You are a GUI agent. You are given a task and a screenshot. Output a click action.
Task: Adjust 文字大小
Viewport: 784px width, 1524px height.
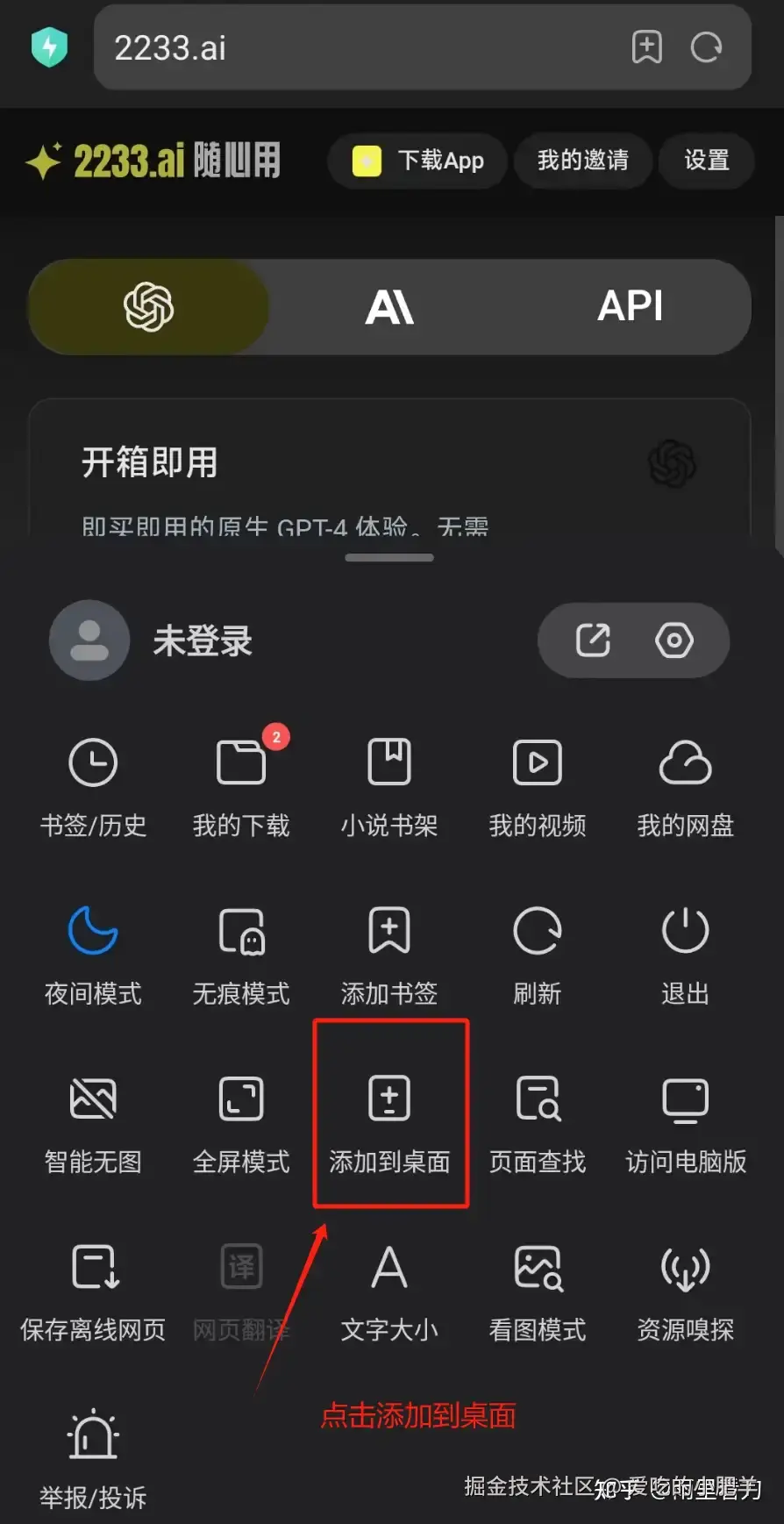click(x=389, y=1290)
